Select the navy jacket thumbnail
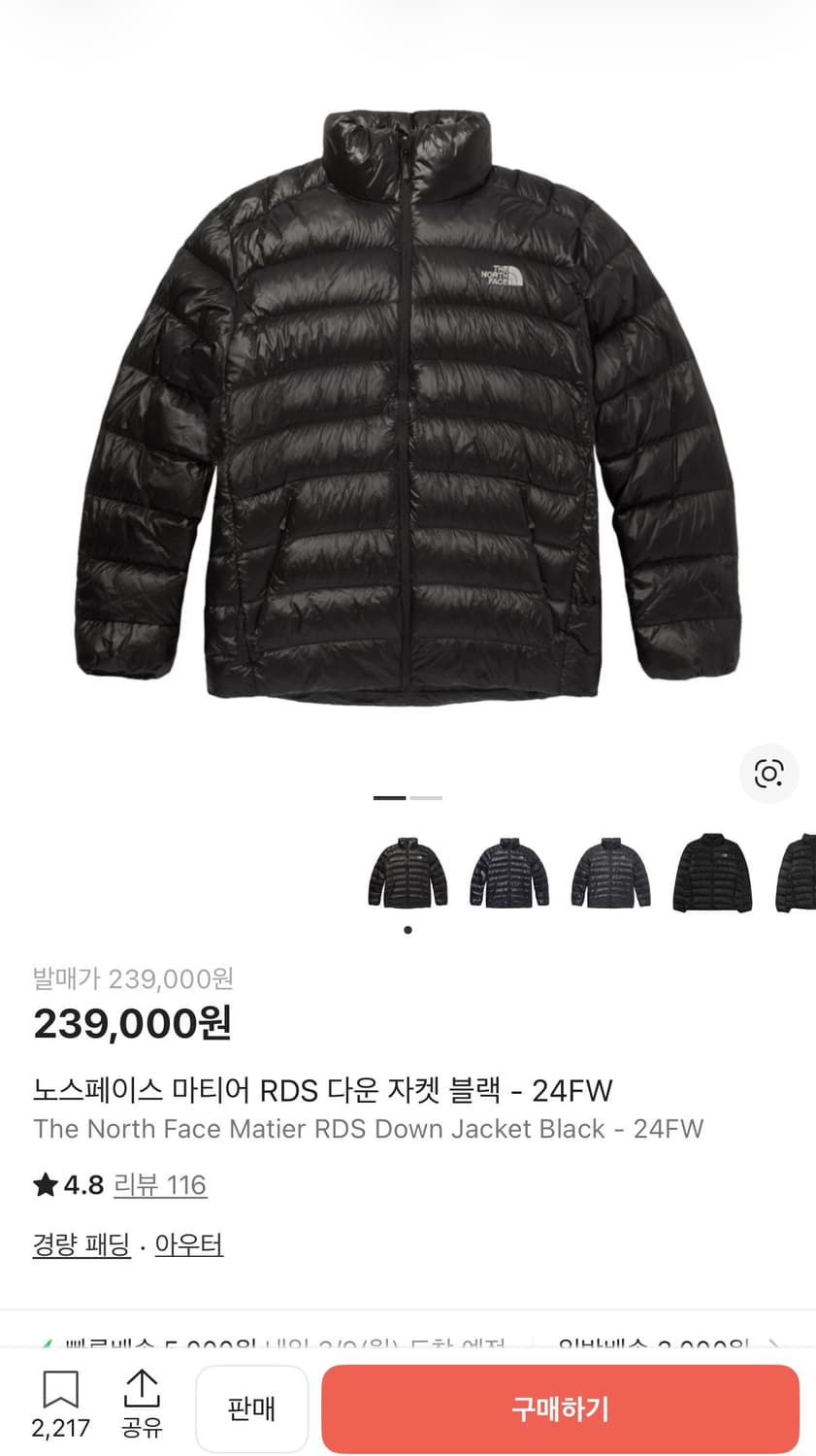Image resolution: width=816 pixels, height=1456 pixels. tap(508, 872)
